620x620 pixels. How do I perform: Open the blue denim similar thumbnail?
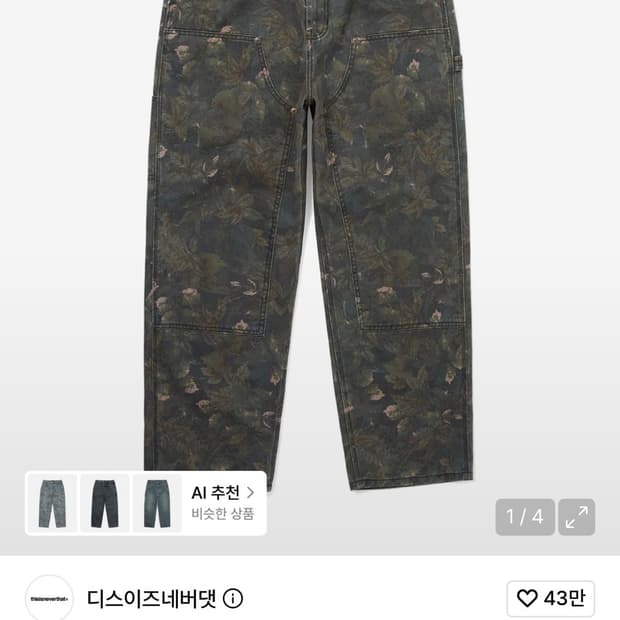click(157, 503)
